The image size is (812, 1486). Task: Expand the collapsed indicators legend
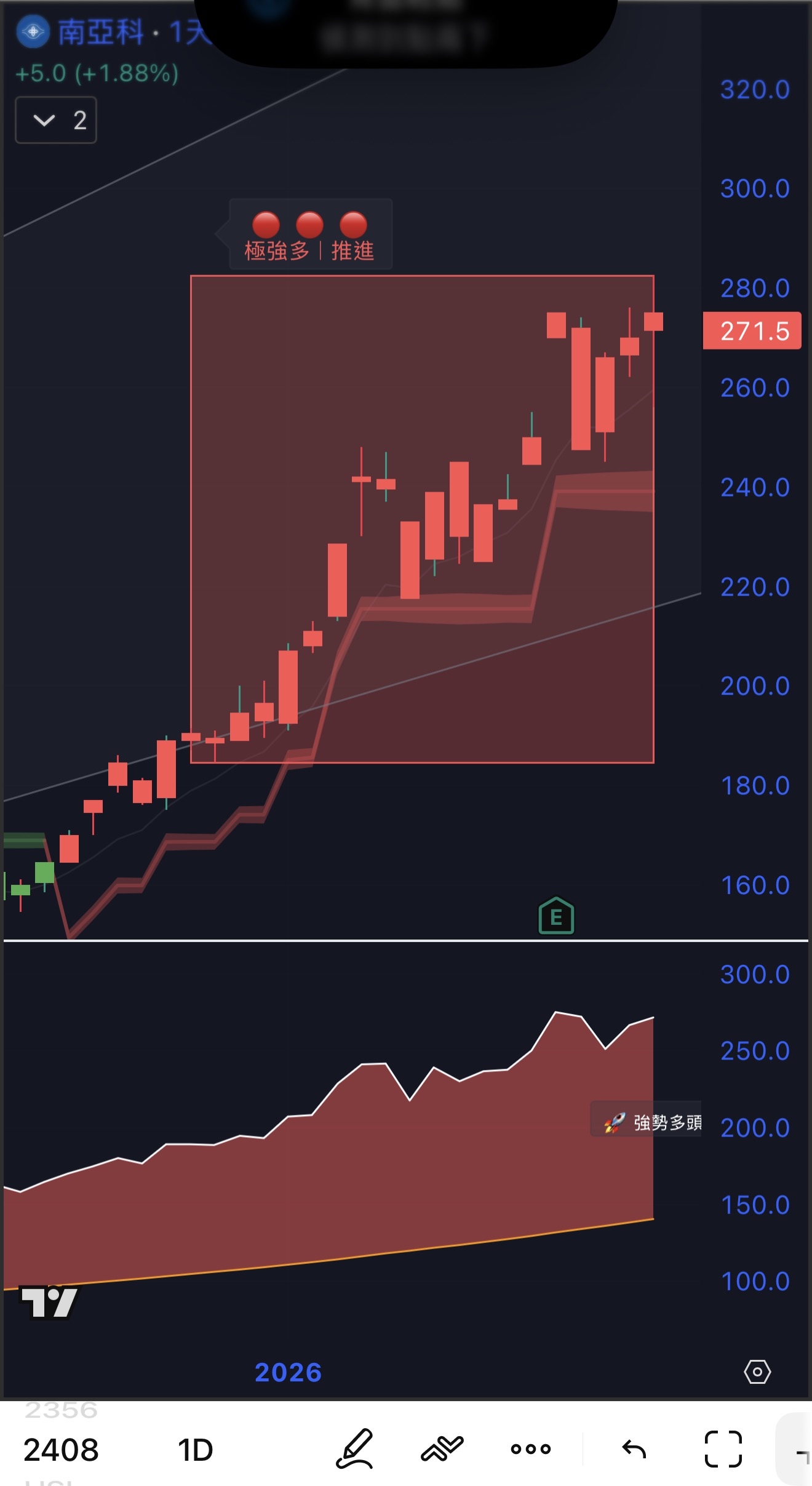click(55, 120)
